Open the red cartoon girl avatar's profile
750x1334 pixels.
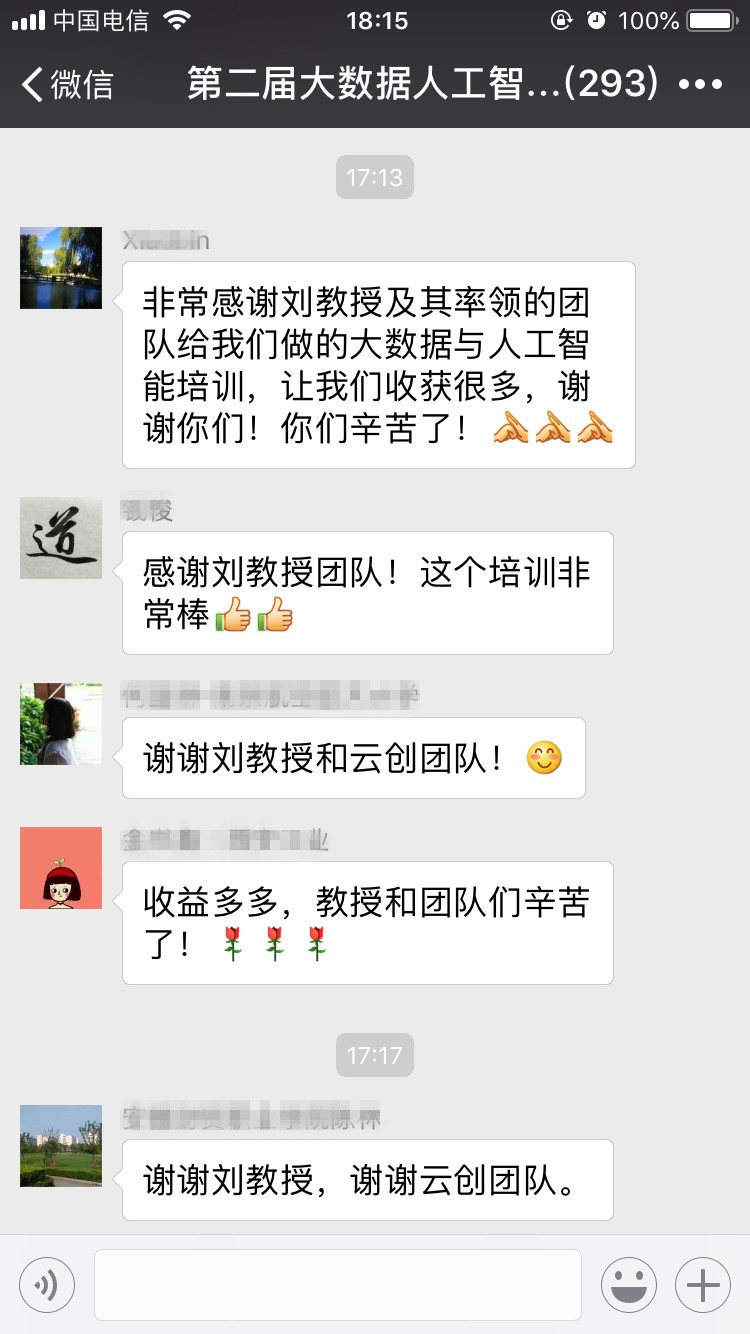point(61,868)
